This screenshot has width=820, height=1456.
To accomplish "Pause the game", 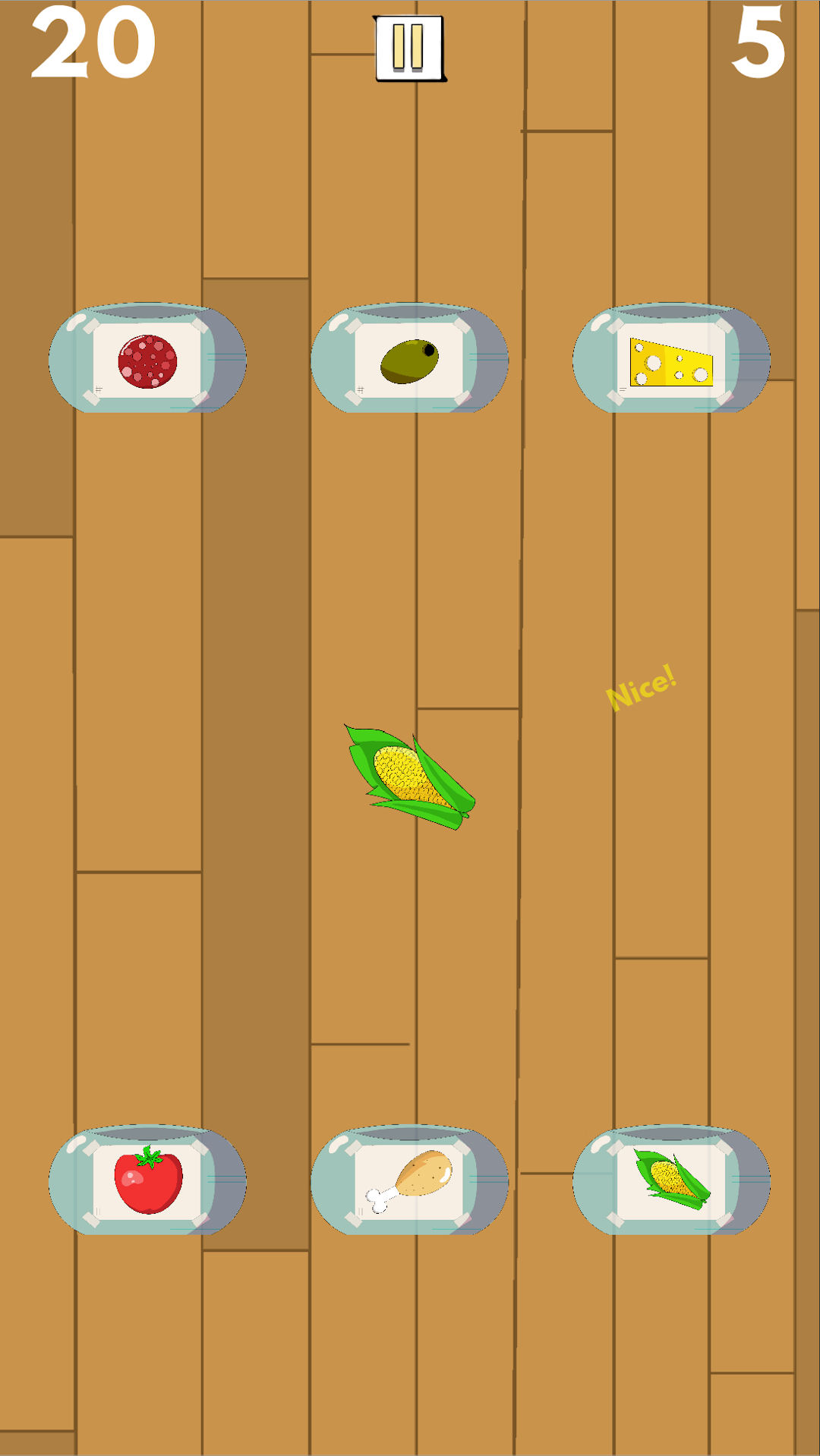I will click(408, 47).
